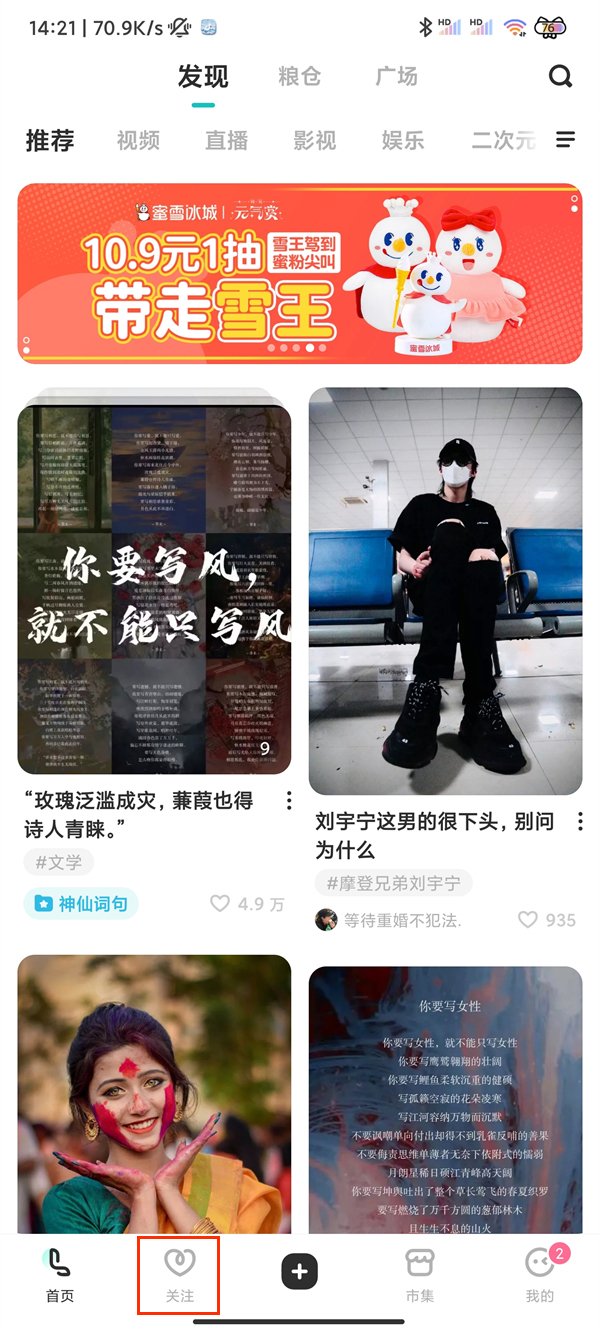This screenshot has height=1333, width=600.
Task: Open the 刘宇宁这男的很下头 post
Action: [x=445, y=590]
